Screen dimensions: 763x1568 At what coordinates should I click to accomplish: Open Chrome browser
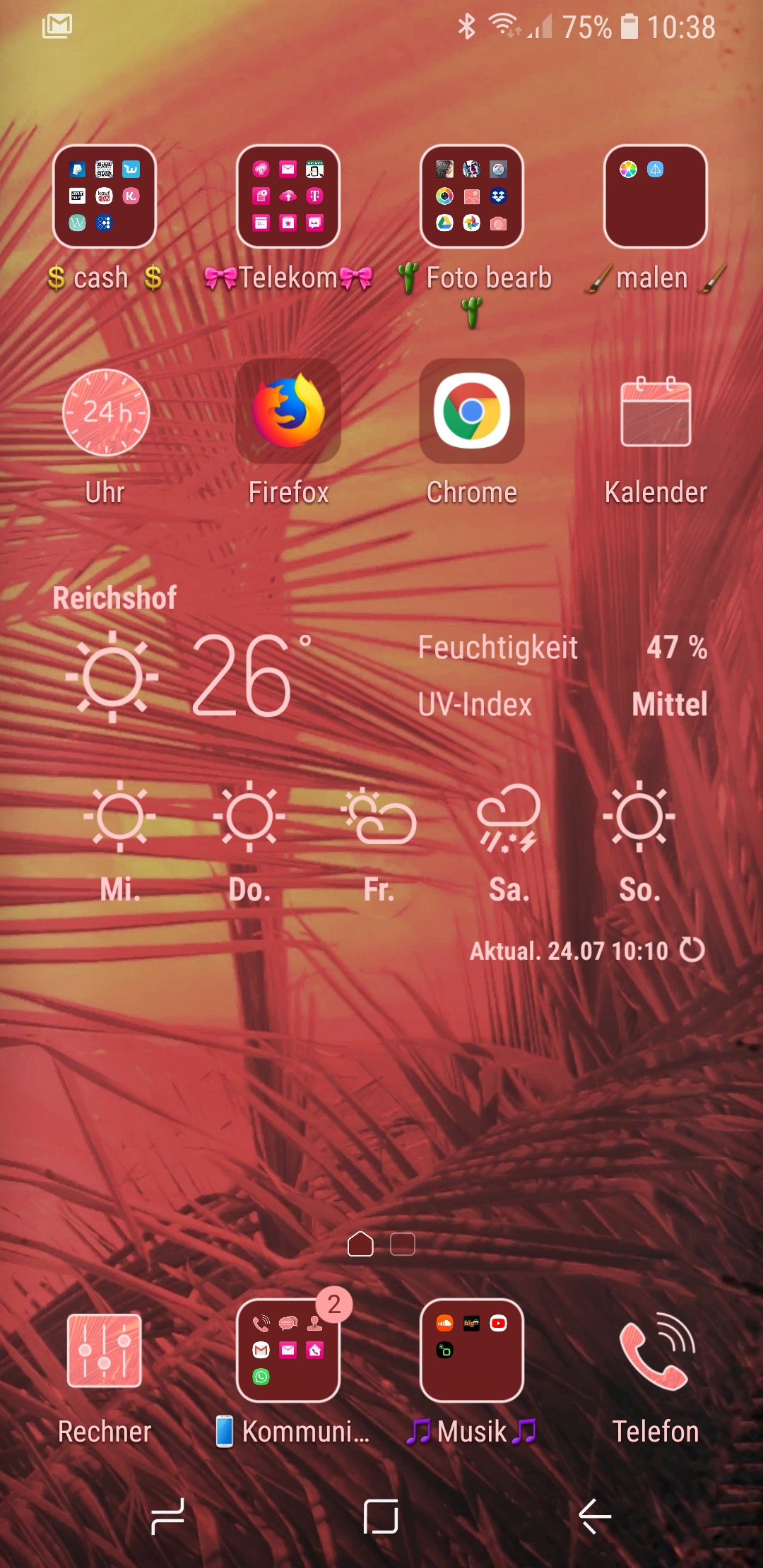point(472,411)
